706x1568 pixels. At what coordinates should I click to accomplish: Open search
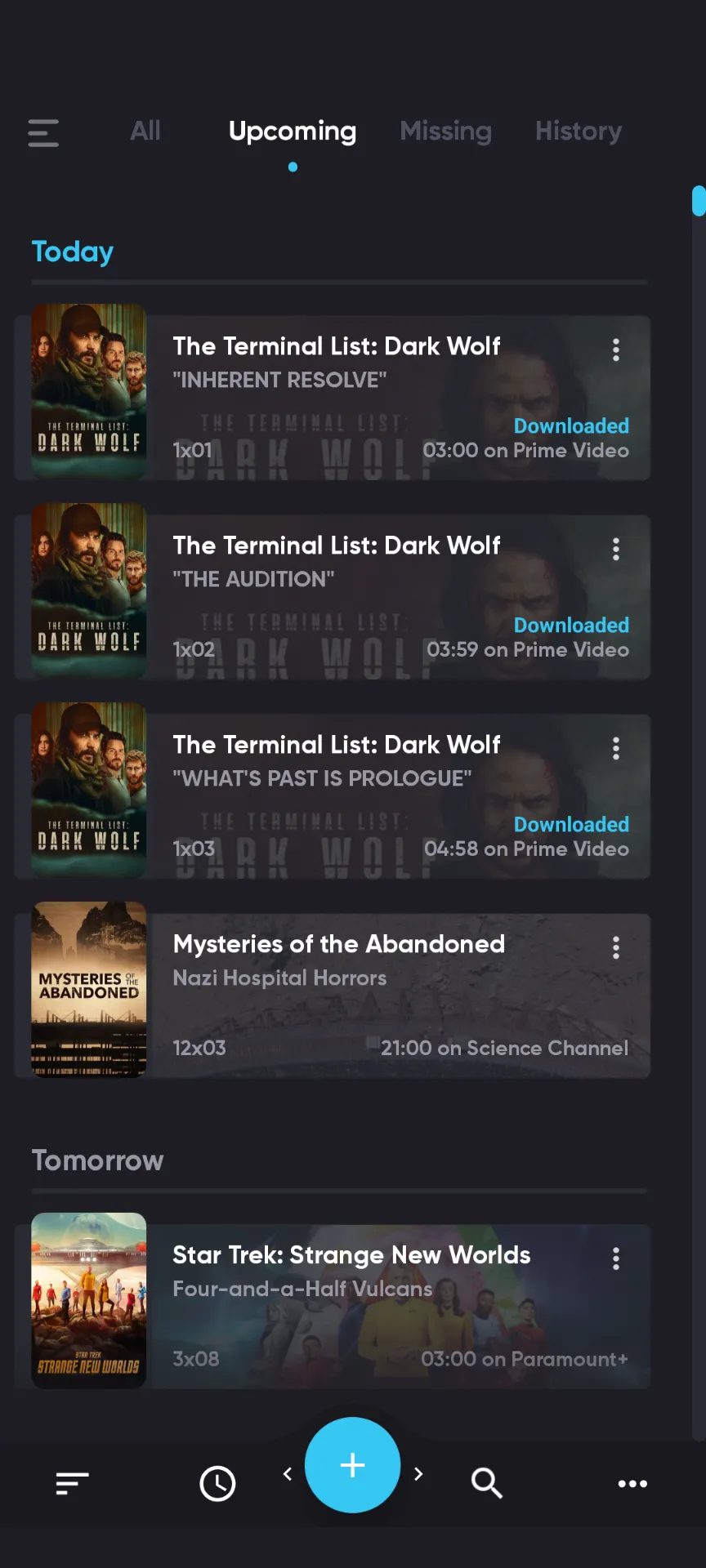click(485, 1483)
